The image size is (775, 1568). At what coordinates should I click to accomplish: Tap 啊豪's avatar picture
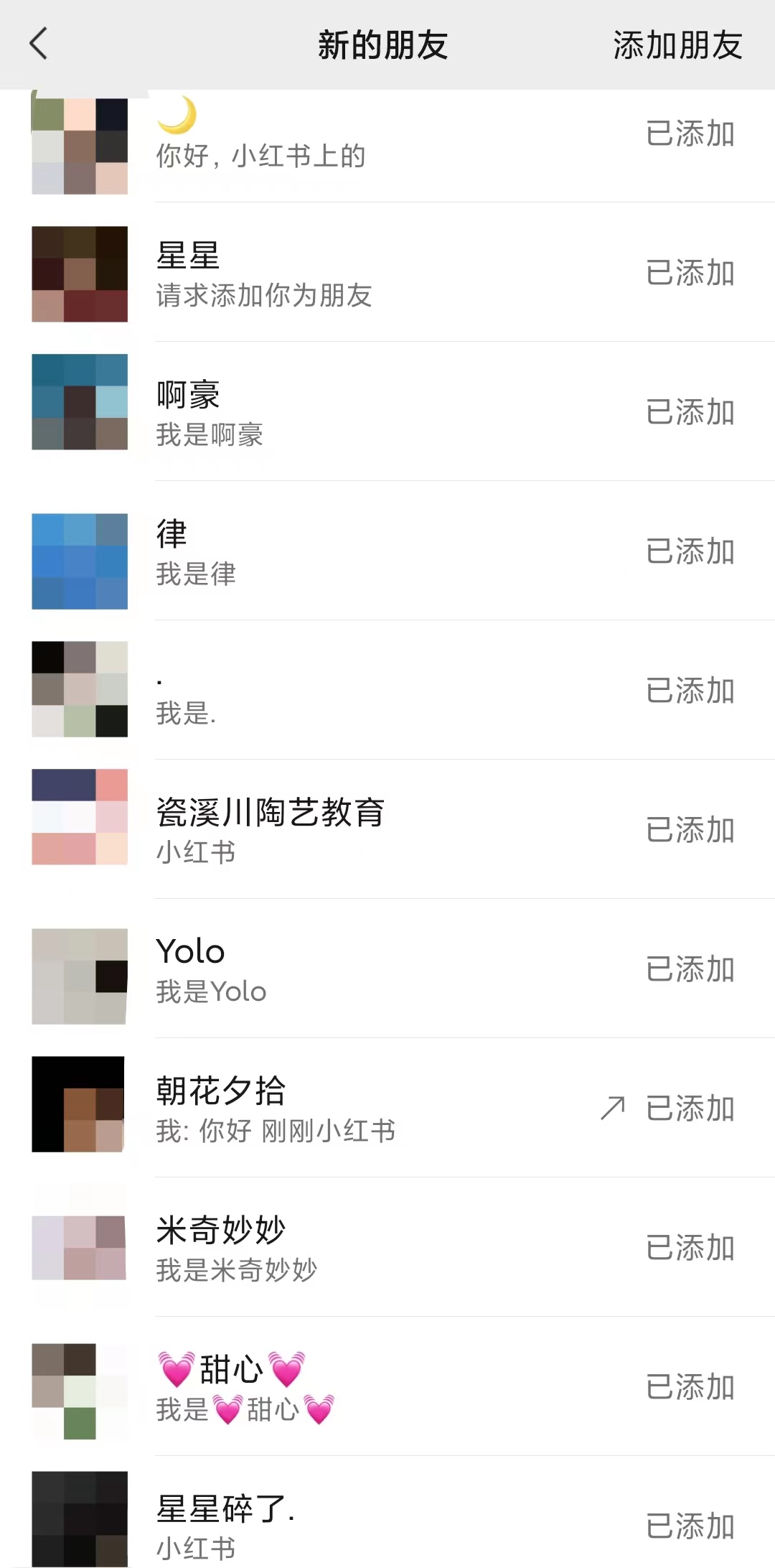point(79,402)
